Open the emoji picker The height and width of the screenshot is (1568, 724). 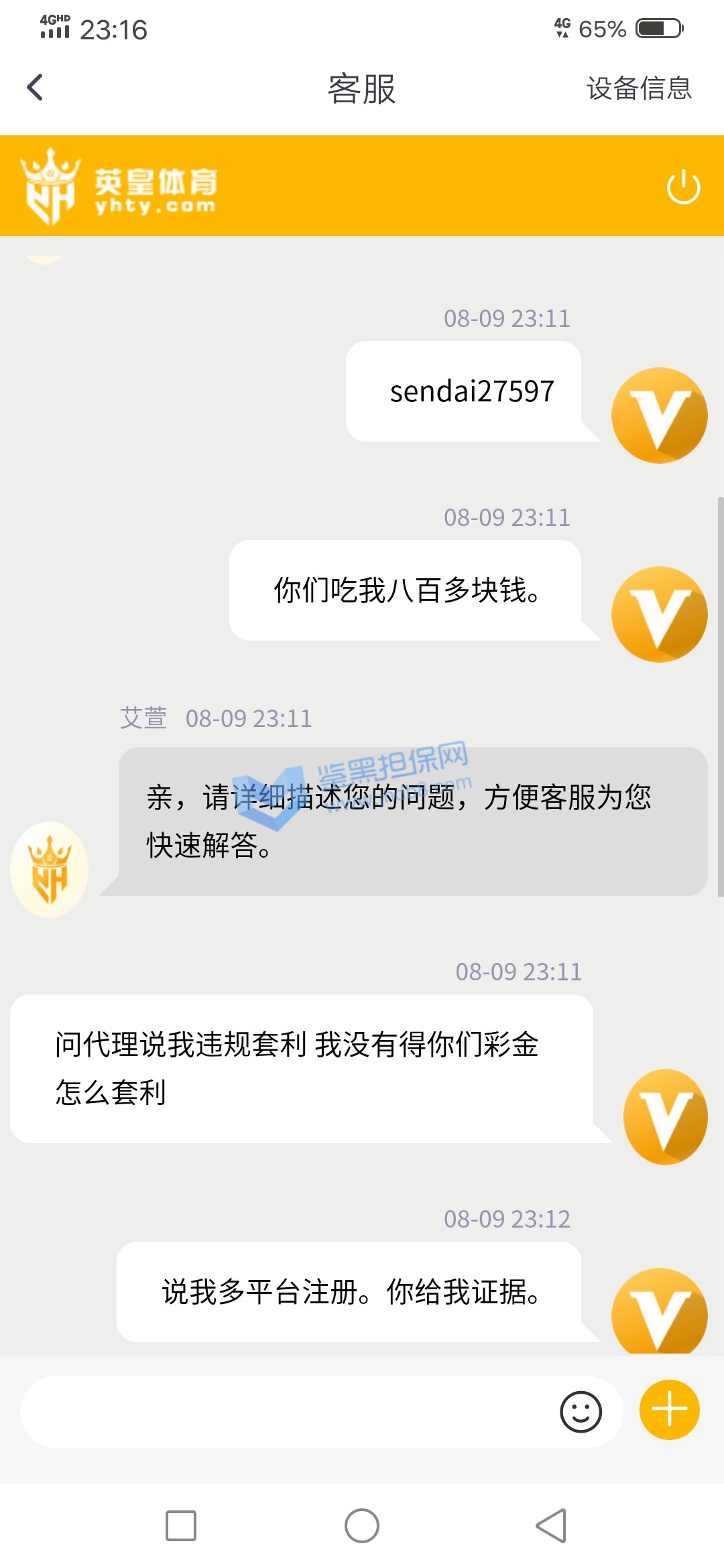pos(581,1411)
